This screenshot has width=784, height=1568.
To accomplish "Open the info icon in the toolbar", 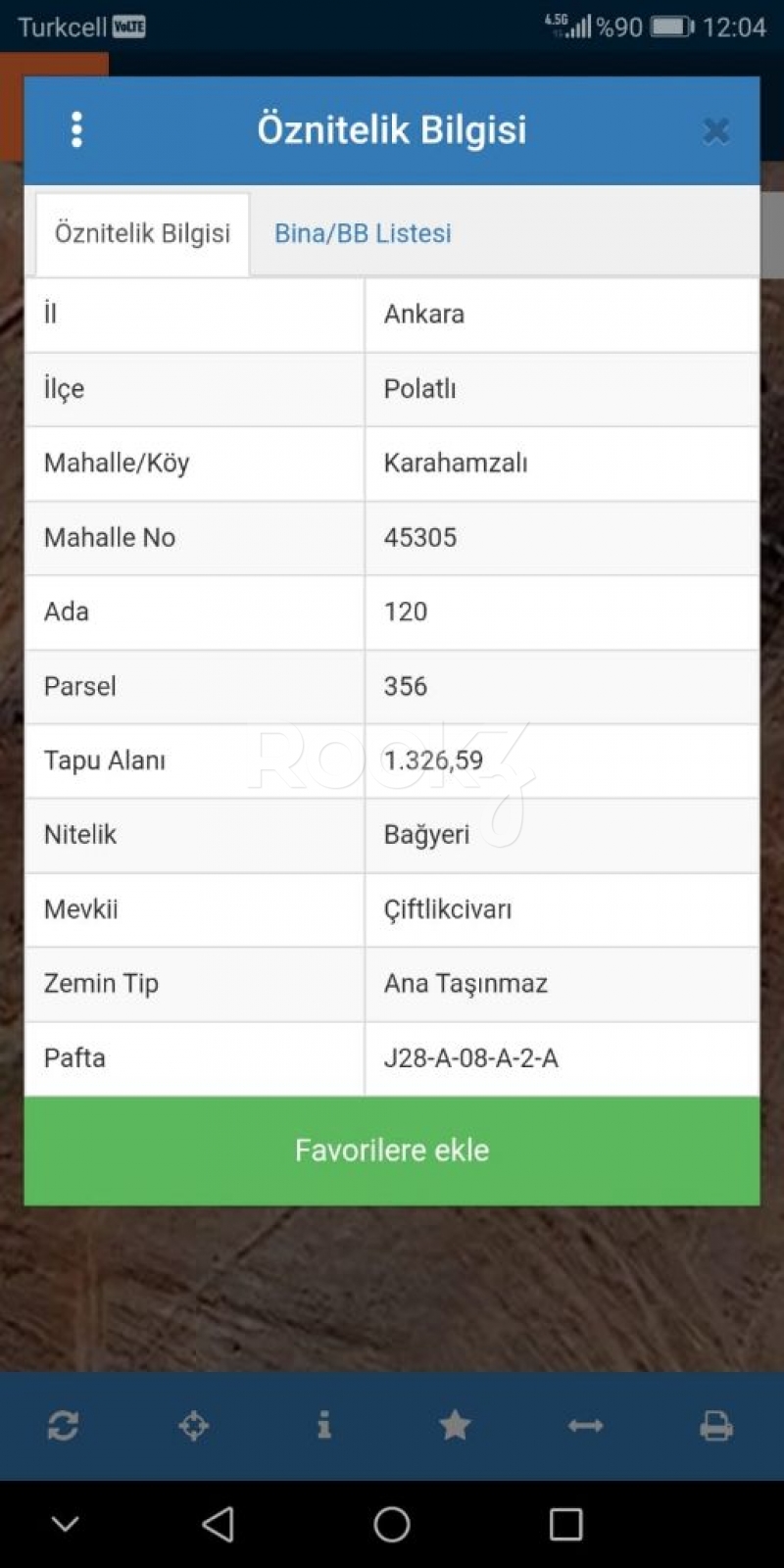I will (x=324, y=1425).
